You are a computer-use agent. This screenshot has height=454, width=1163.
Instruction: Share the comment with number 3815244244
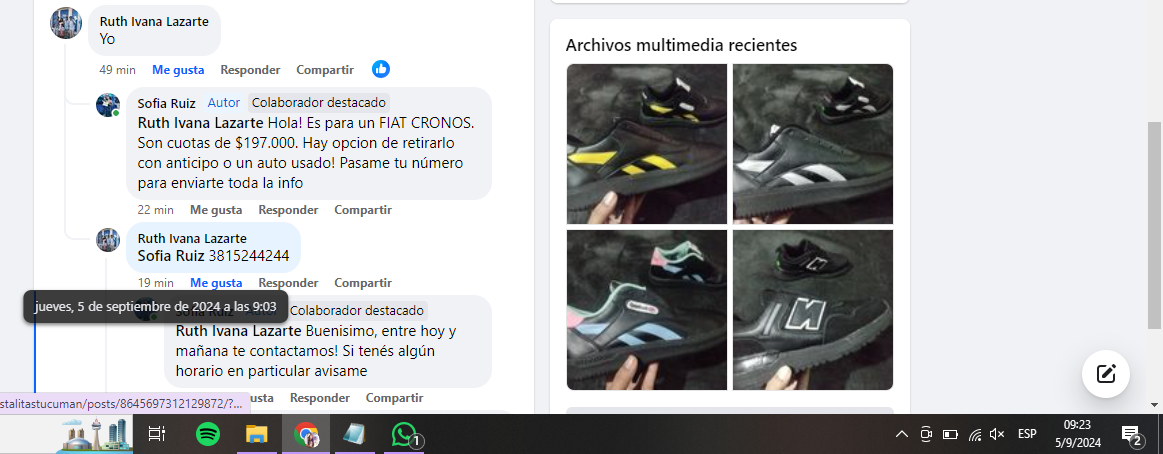tap(363, 283)
